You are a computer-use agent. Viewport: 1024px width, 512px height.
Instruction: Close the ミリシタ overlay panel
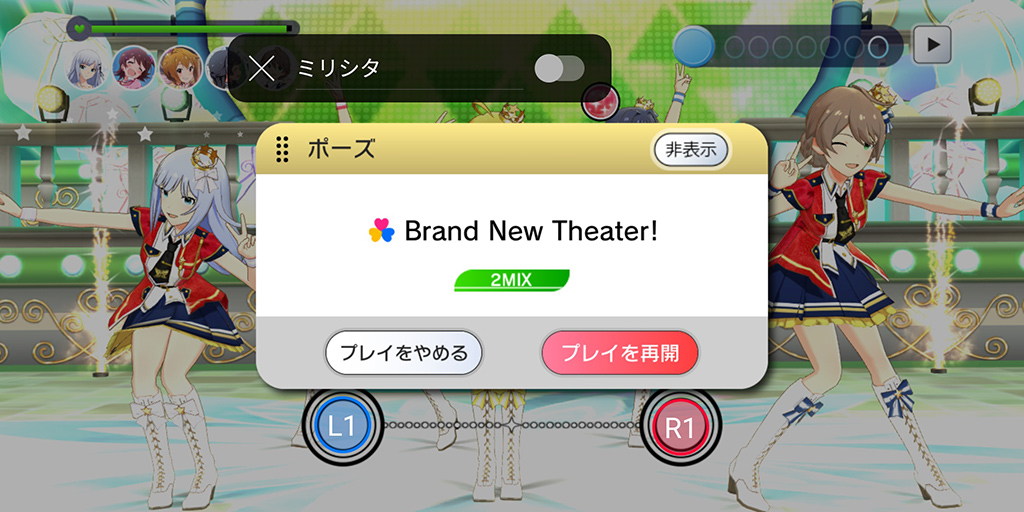pyautogui.click(x=261, y=68)
